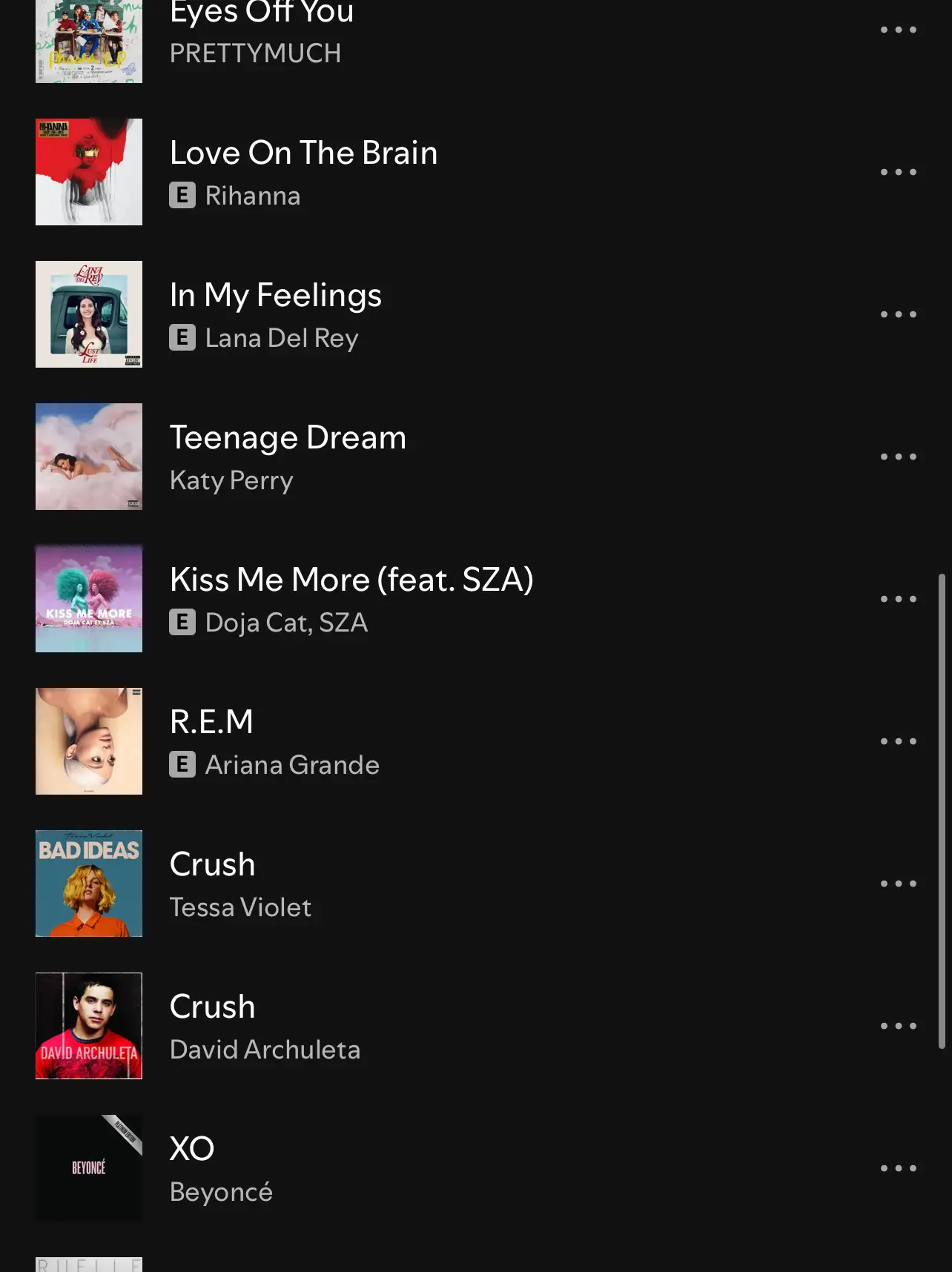Open the three-dot menu for XO

click(x=898, y=1168)
